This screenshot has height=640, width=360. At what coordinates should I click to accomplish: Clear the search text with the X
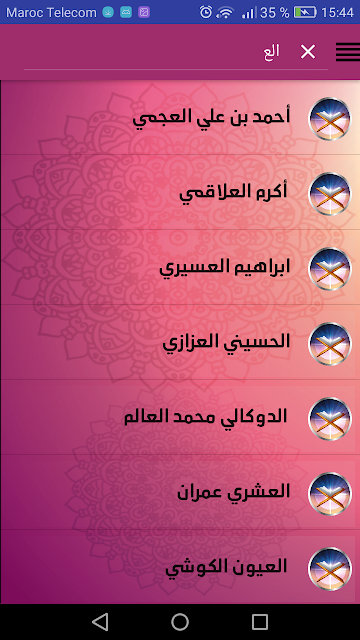308,52
